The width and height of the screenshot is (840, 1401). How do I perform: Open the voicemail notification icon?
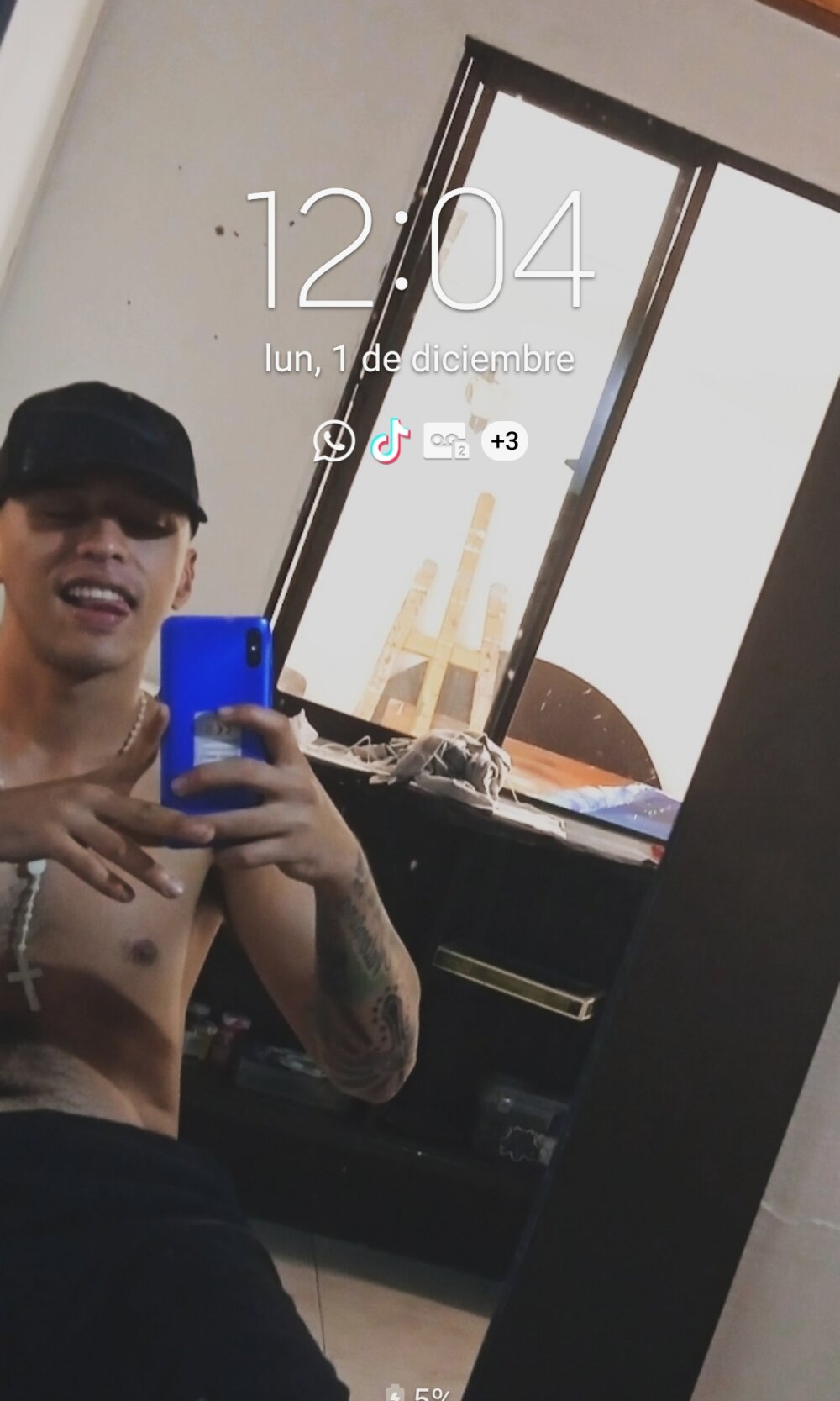[446, 441]
